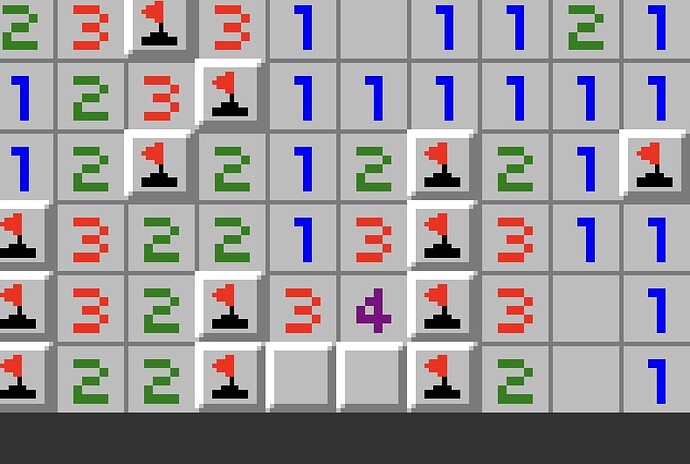Tap the flagged cell in the top row

[x=161, y=26]
